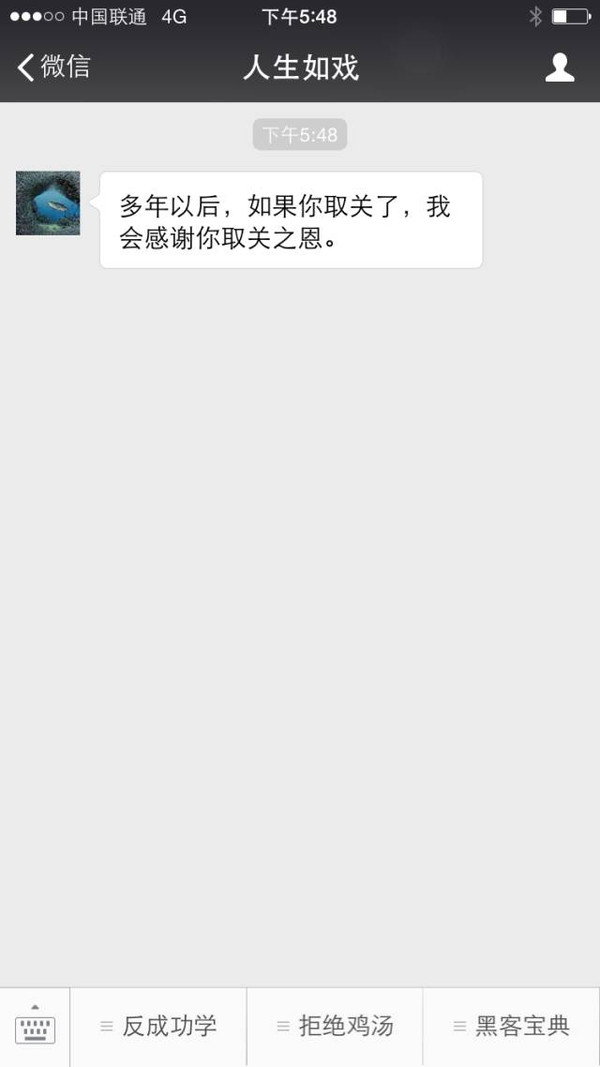Image resolution: width=600 pixels, height=1067 pixels.
Task: Go back to 微信 chat list
Action: click(x=52, y=67)
